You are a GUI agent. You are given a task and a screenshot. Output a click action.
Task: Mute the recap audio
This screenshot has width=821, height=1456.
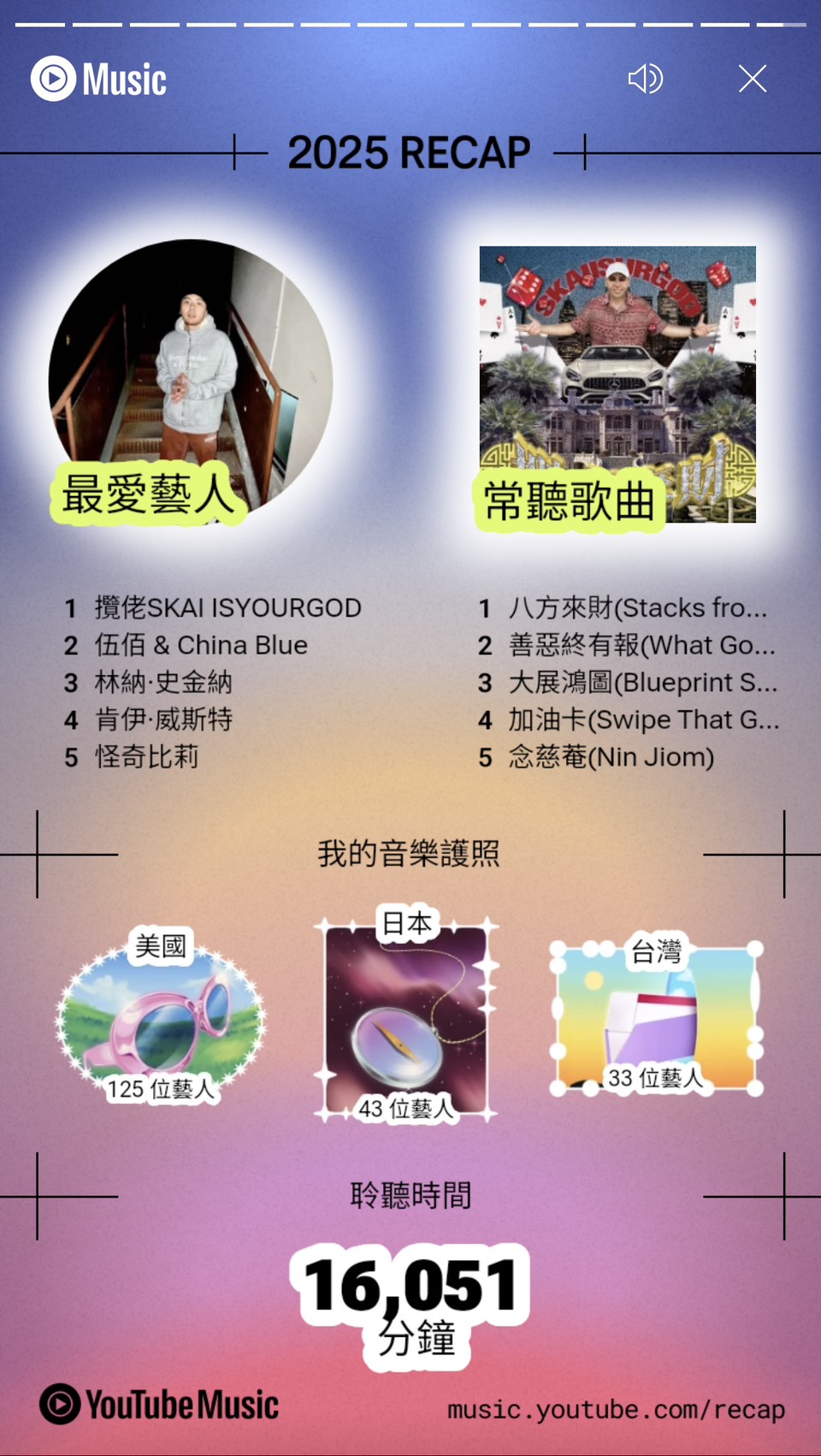tap(645, 79)
